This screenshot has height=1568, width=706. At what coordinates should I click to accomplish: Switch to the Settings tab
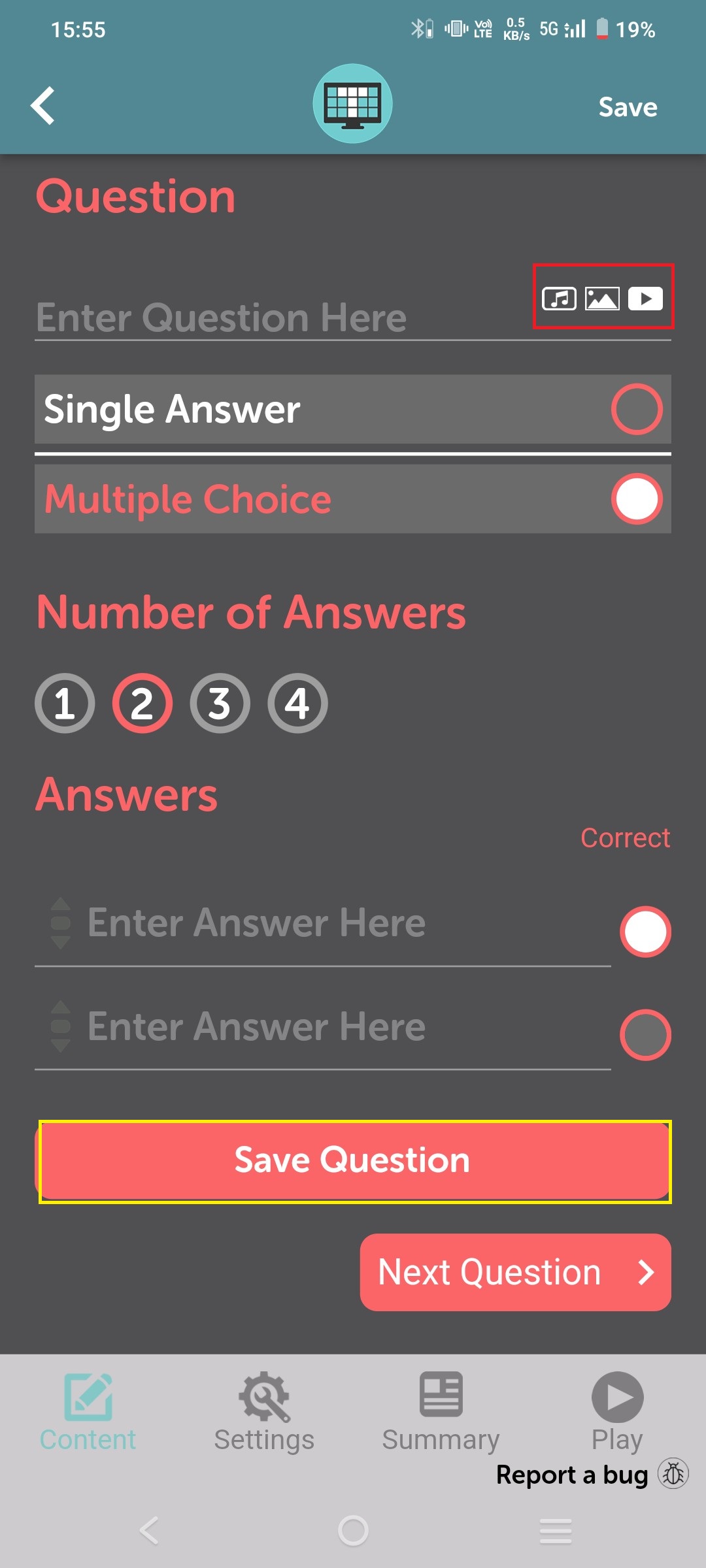pos(264,1411)
